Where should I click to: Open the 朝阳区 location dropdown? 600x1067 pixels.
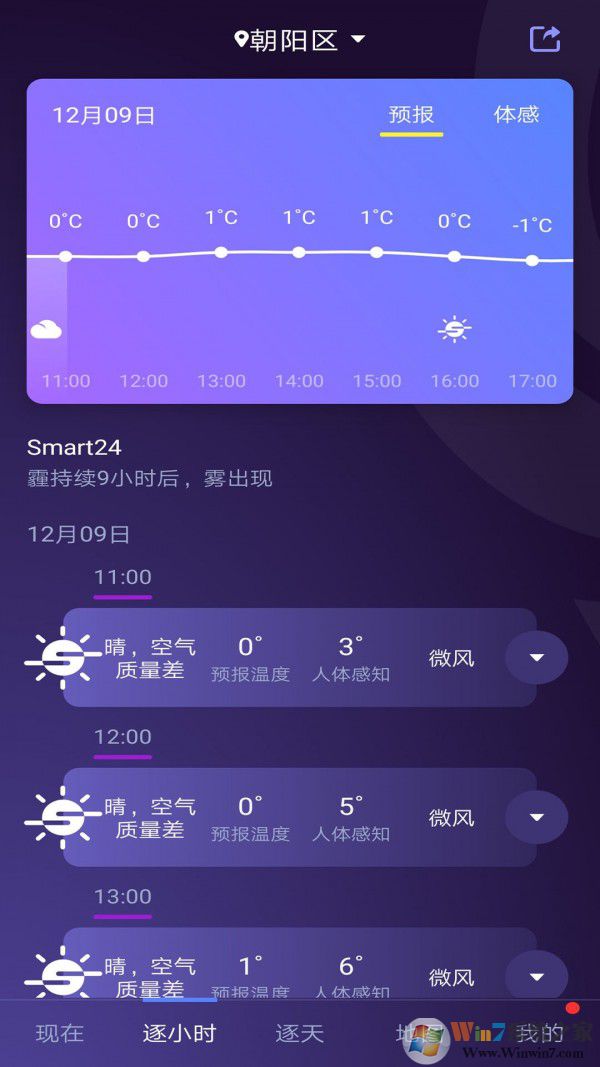[x=300, y=40]
